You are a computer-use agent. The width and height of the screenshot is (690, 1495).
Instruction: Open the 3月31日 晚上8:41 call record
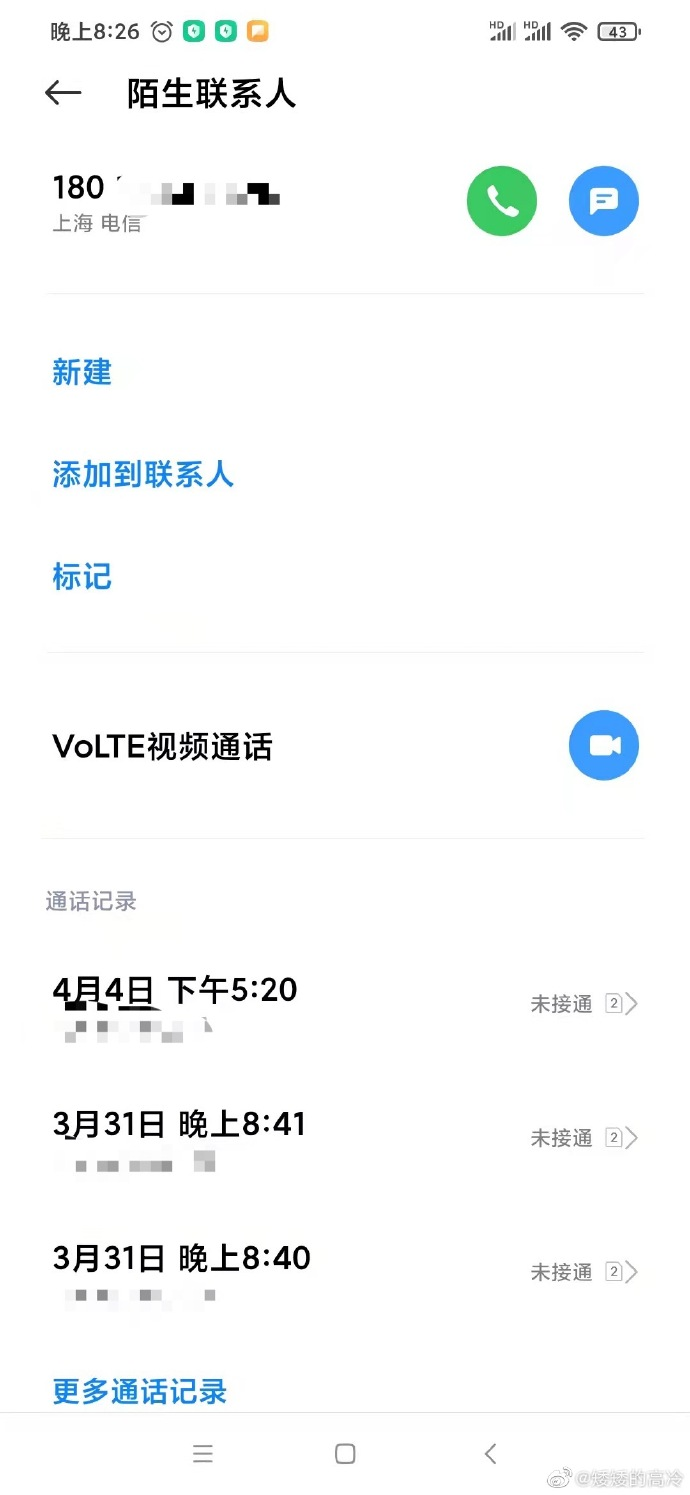click(x=345, y=1138)
